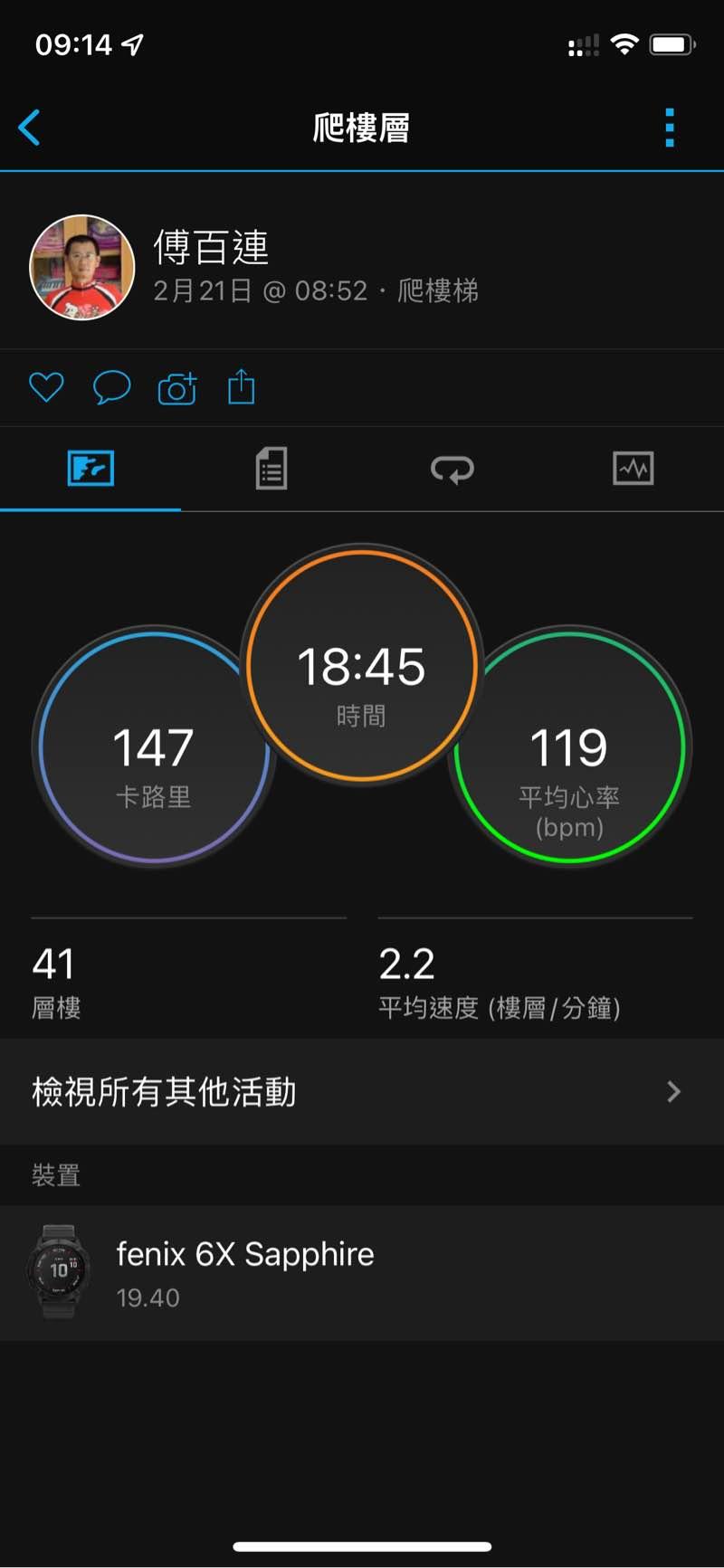Switch to the overview summary tab
This screenshot has width=724, height=1568.
click(x=90, y=469)
